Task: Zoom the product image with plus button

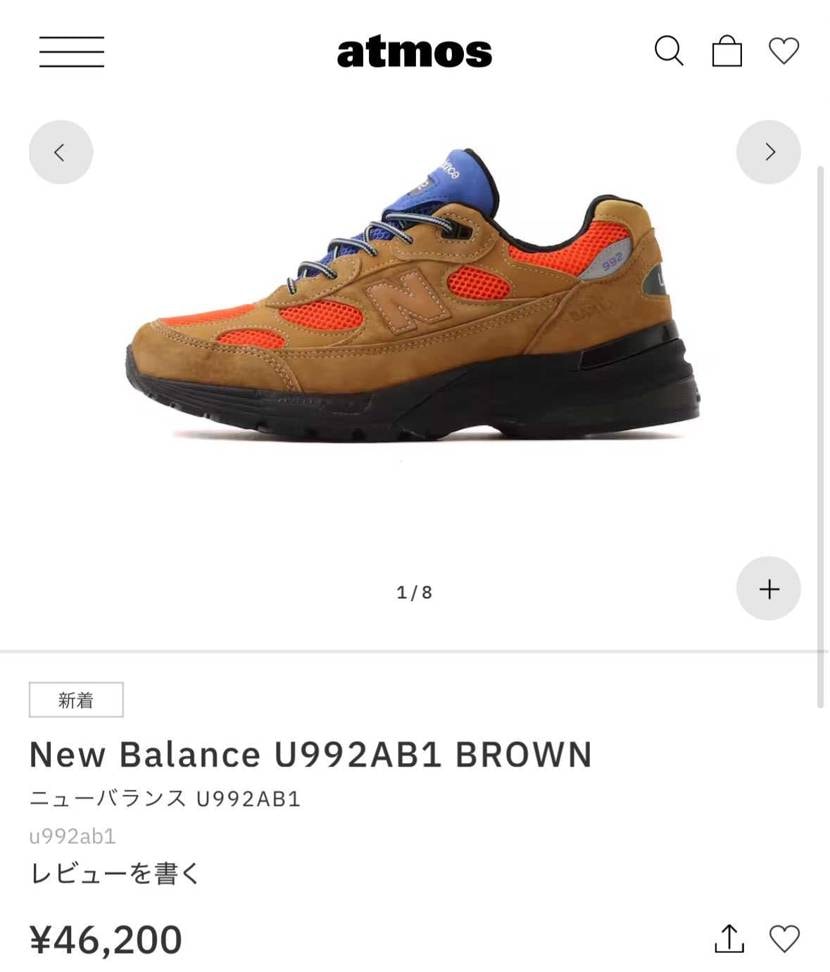Action: pos(769,589)
